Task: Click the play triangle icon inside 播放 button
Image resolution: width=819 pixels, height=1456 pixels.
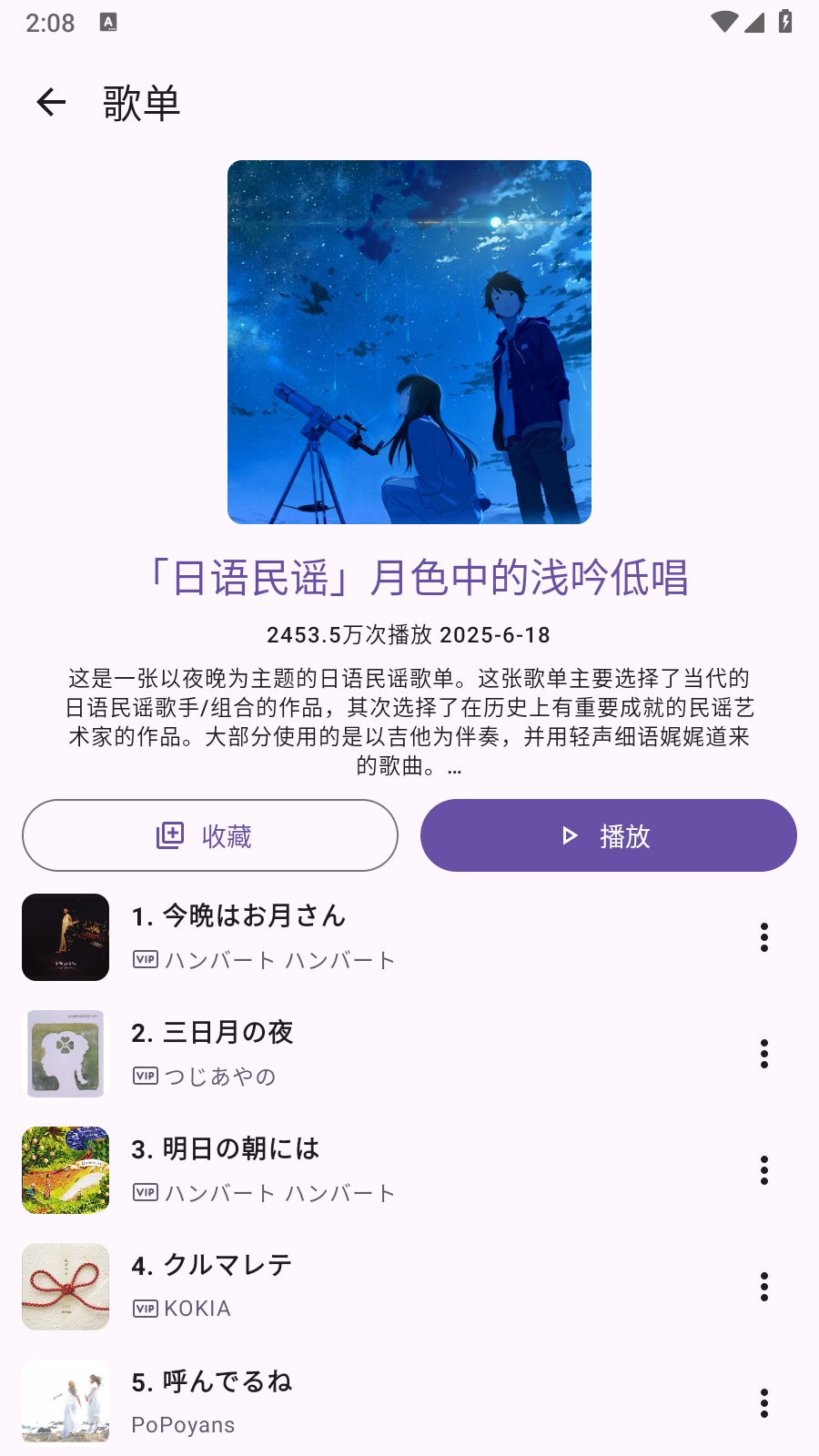Action: point(571,834)
